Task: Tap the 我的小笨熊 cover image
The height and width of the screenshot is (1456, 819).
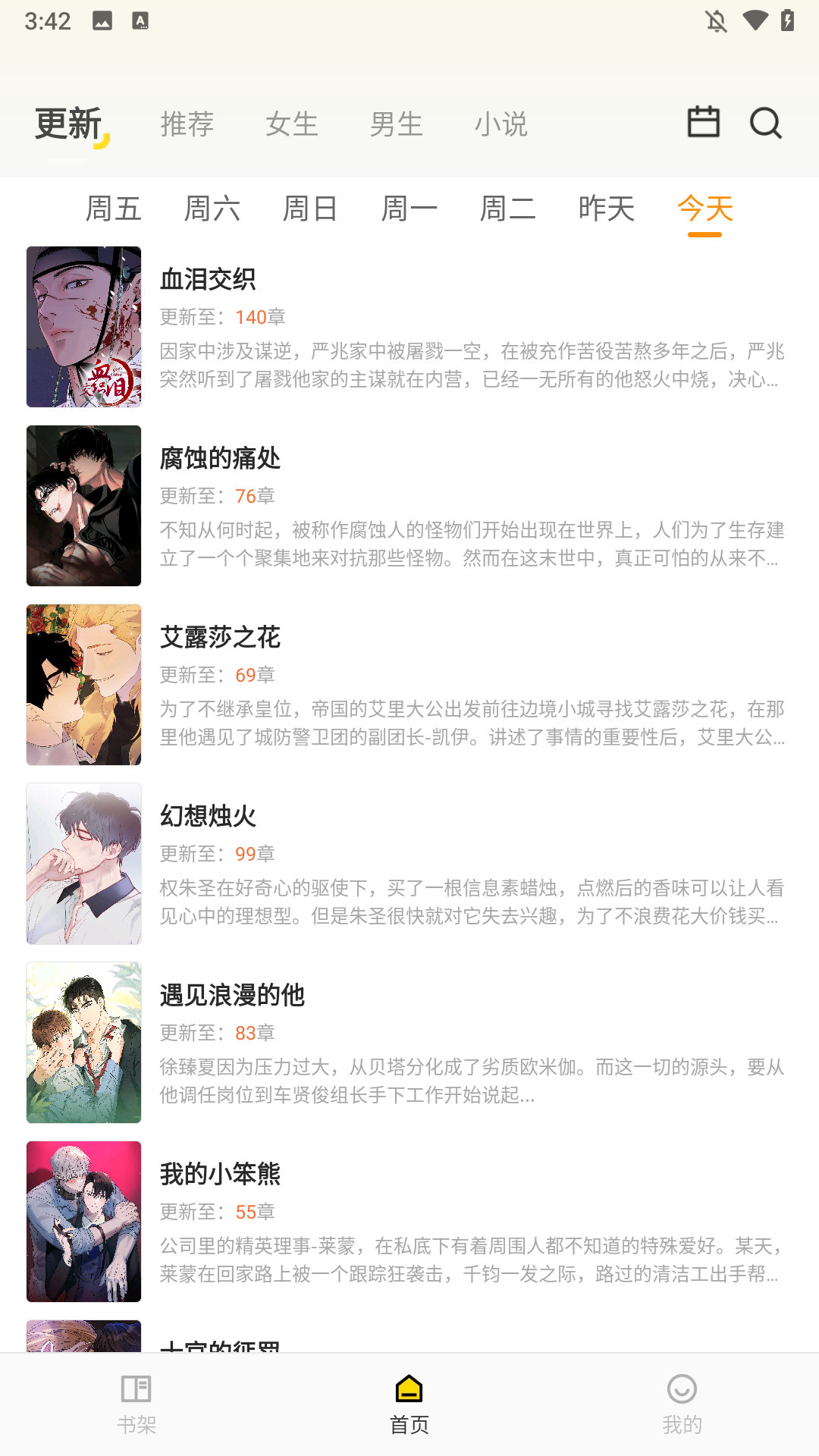Action: click(x=83, y=1222)
